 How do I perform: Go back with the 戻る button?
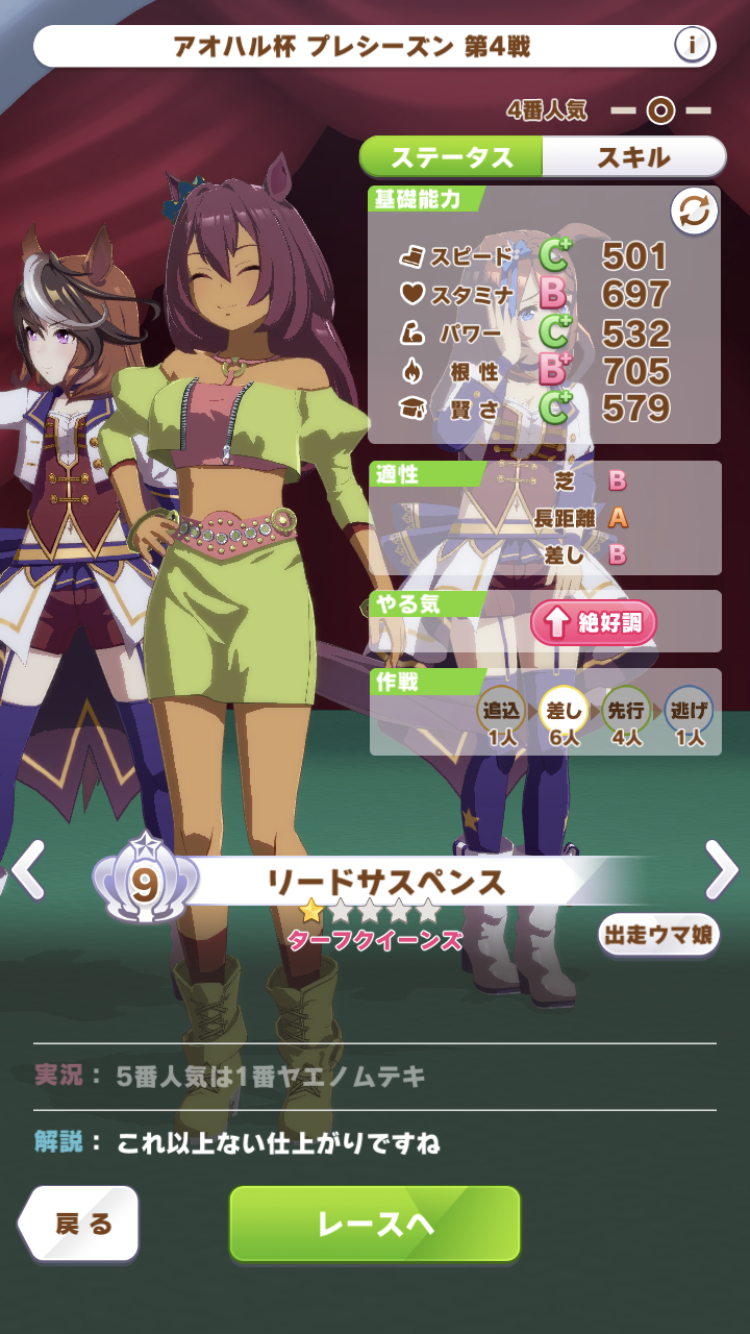click(x=80, y=1224)
